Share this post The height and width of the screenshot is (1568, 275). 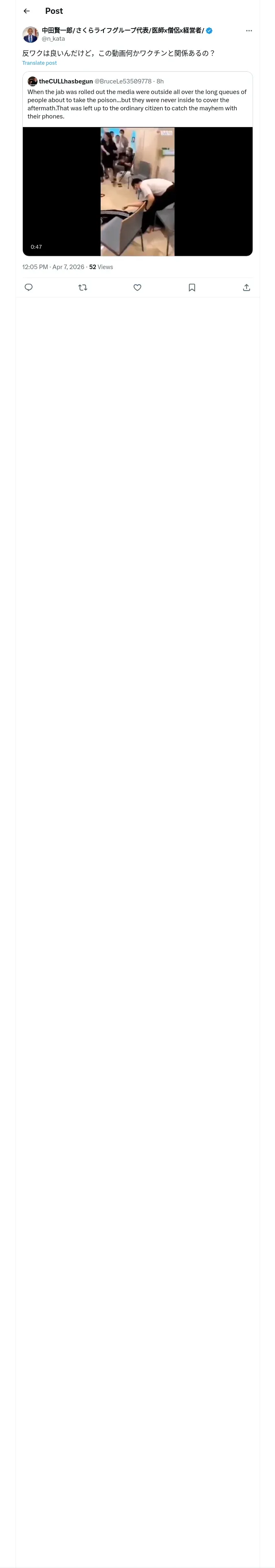[x=246, y=287]
